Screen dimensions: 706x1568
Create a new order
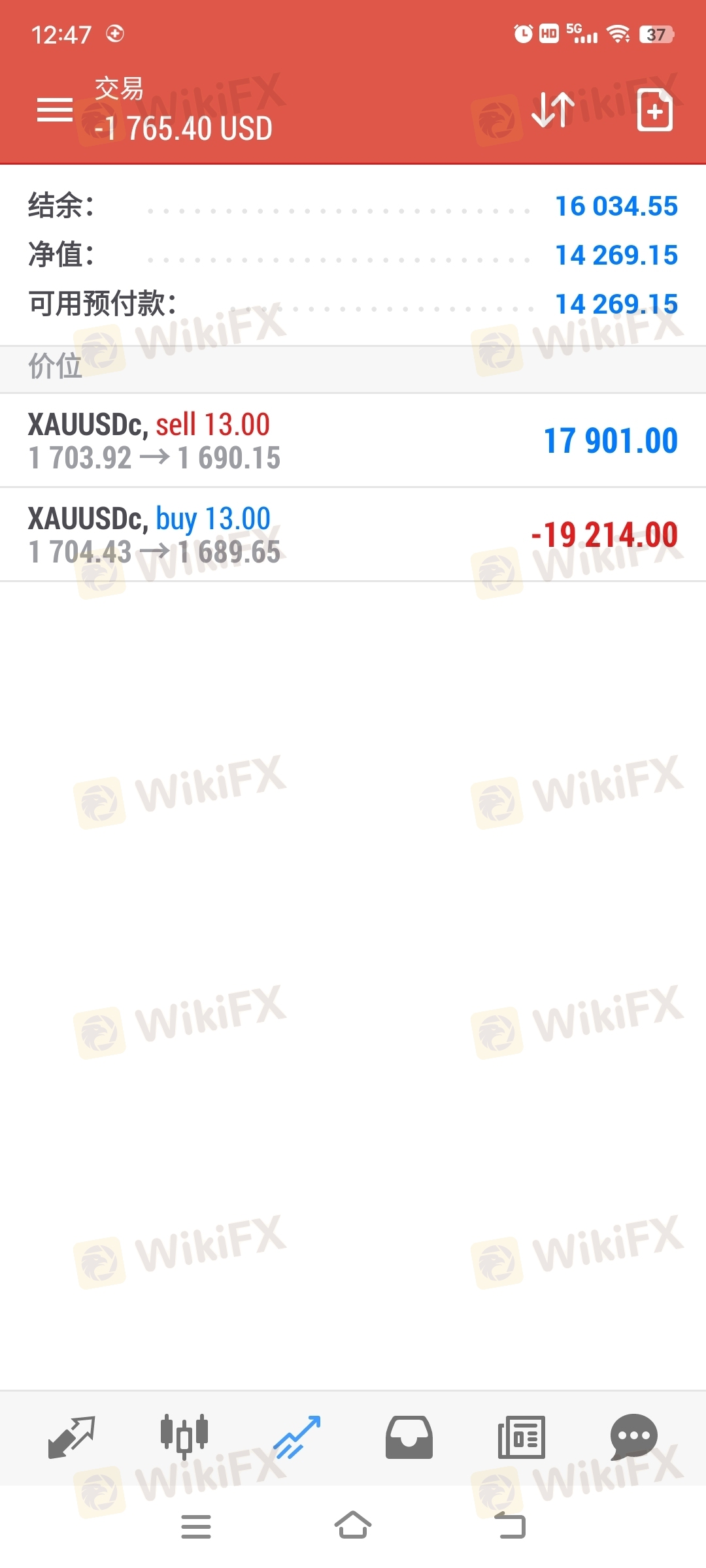[x=654, y=110]
